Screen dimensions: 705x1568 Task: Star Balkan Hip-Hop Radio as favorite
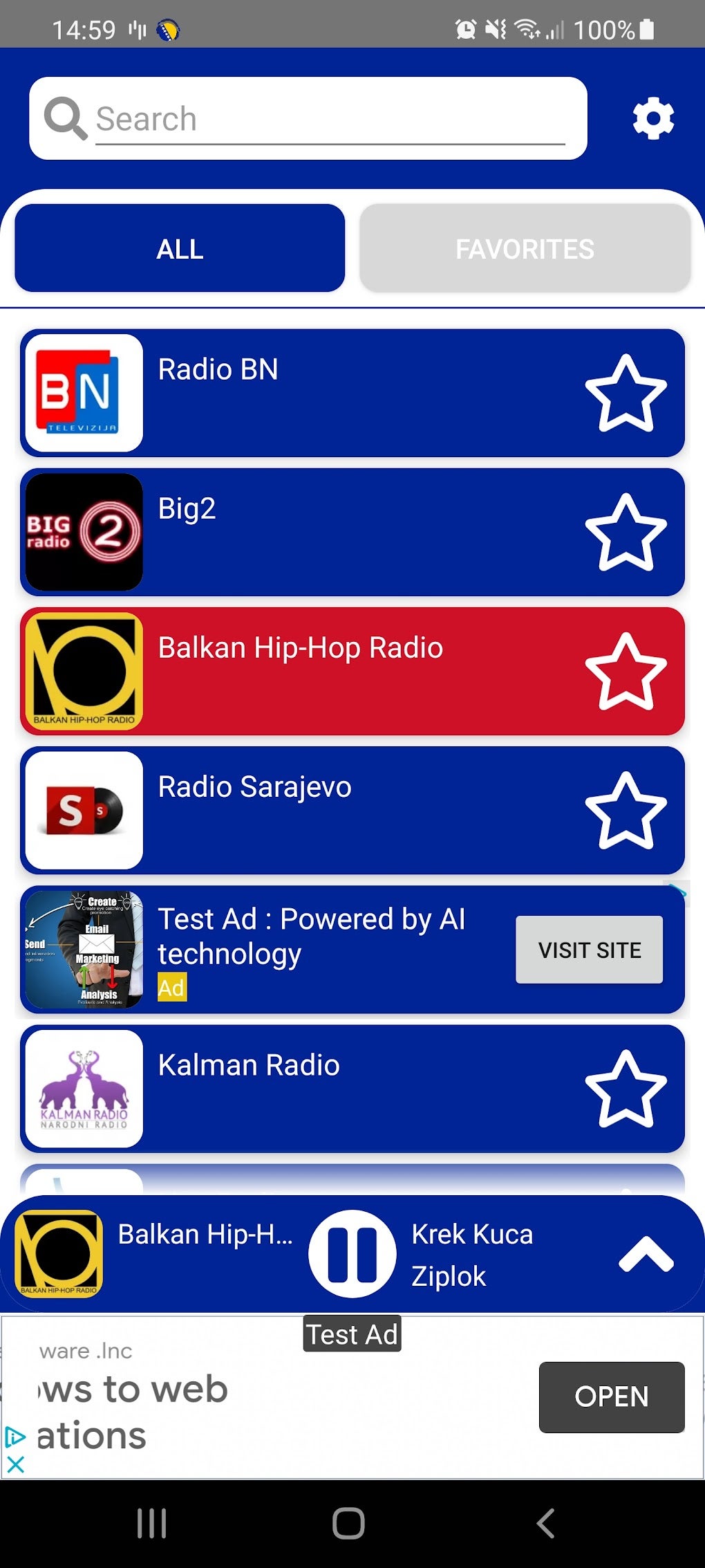[x=626, y=672]
